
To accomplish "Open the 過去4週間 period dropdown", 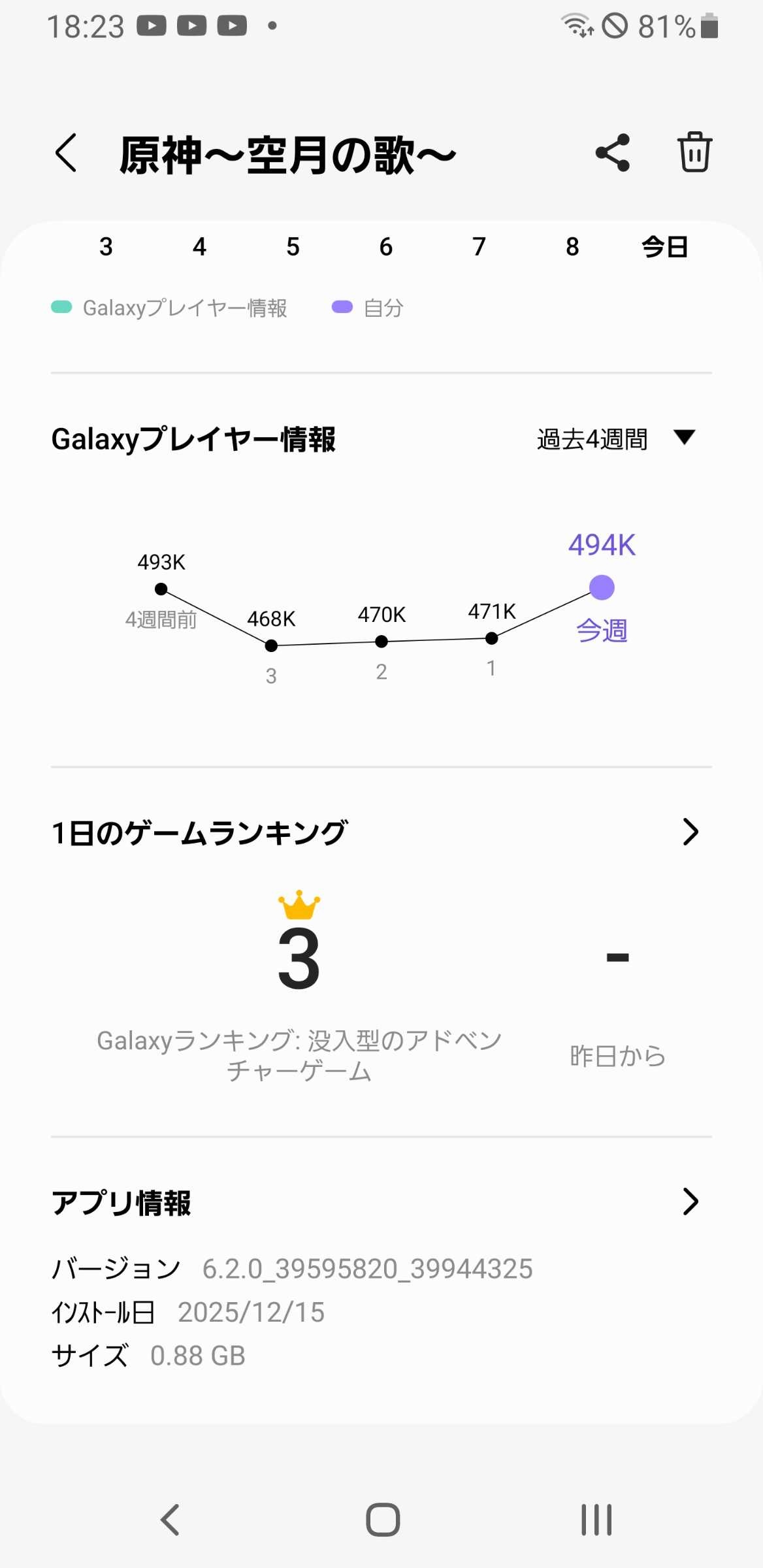I will pyautogui.click(x=615, y=439).
